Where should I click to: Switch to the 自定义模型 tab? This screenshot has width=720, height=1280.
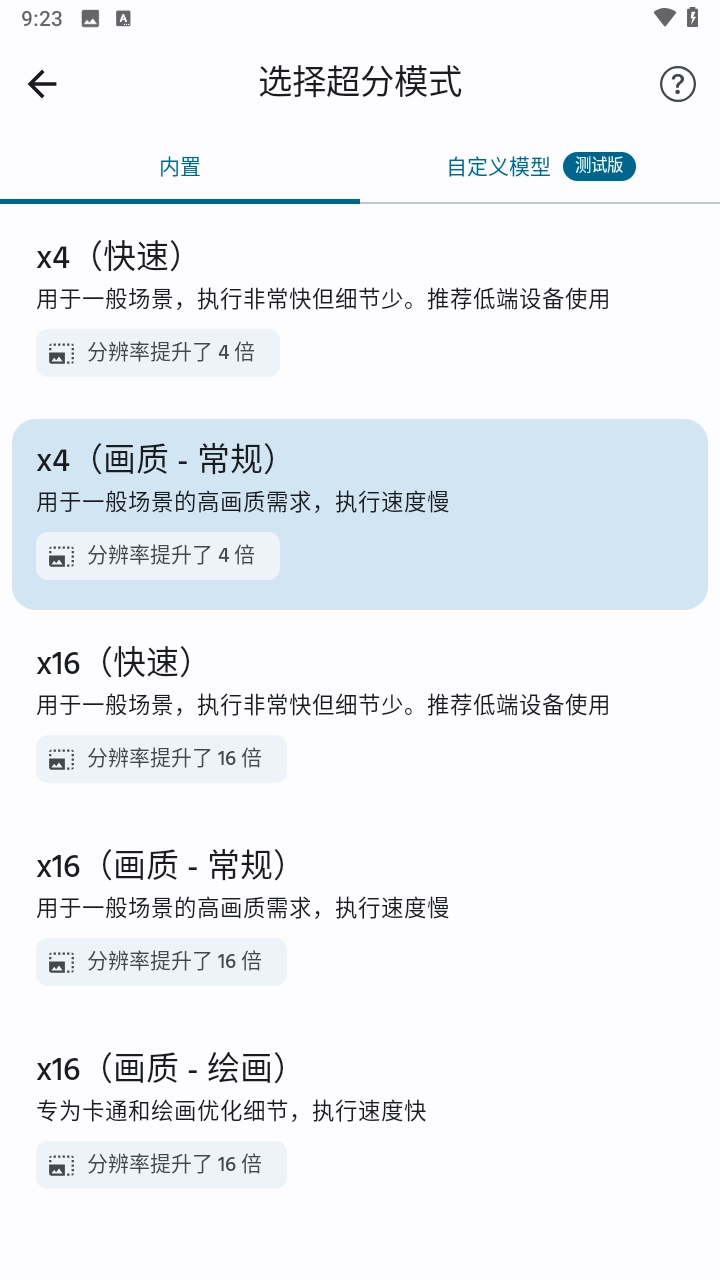[x=497, y=167]
